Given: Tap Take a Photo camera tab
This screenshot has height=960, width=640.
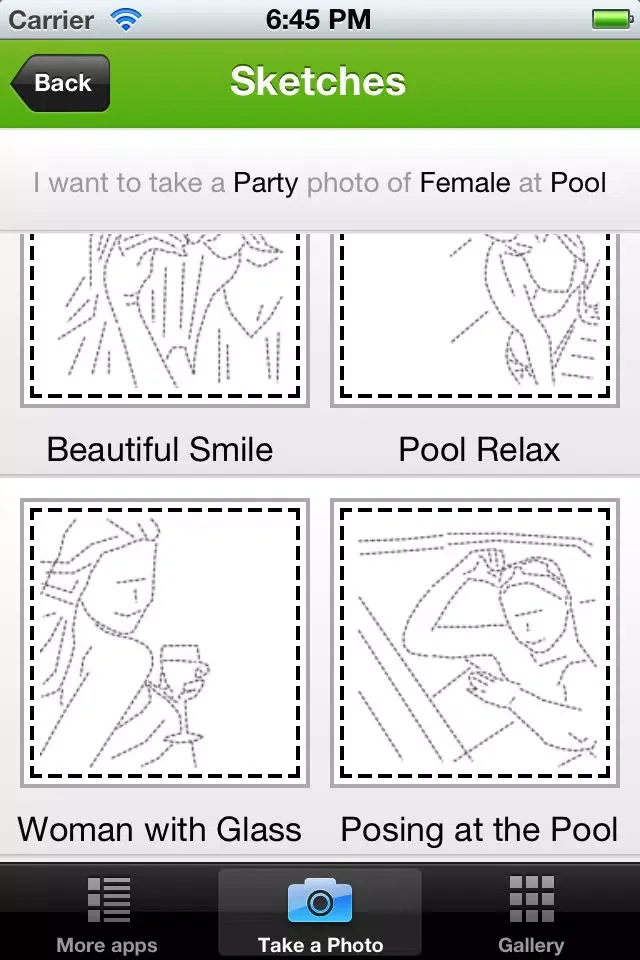Looking at the screenshot, I should [x=320, y=913].
